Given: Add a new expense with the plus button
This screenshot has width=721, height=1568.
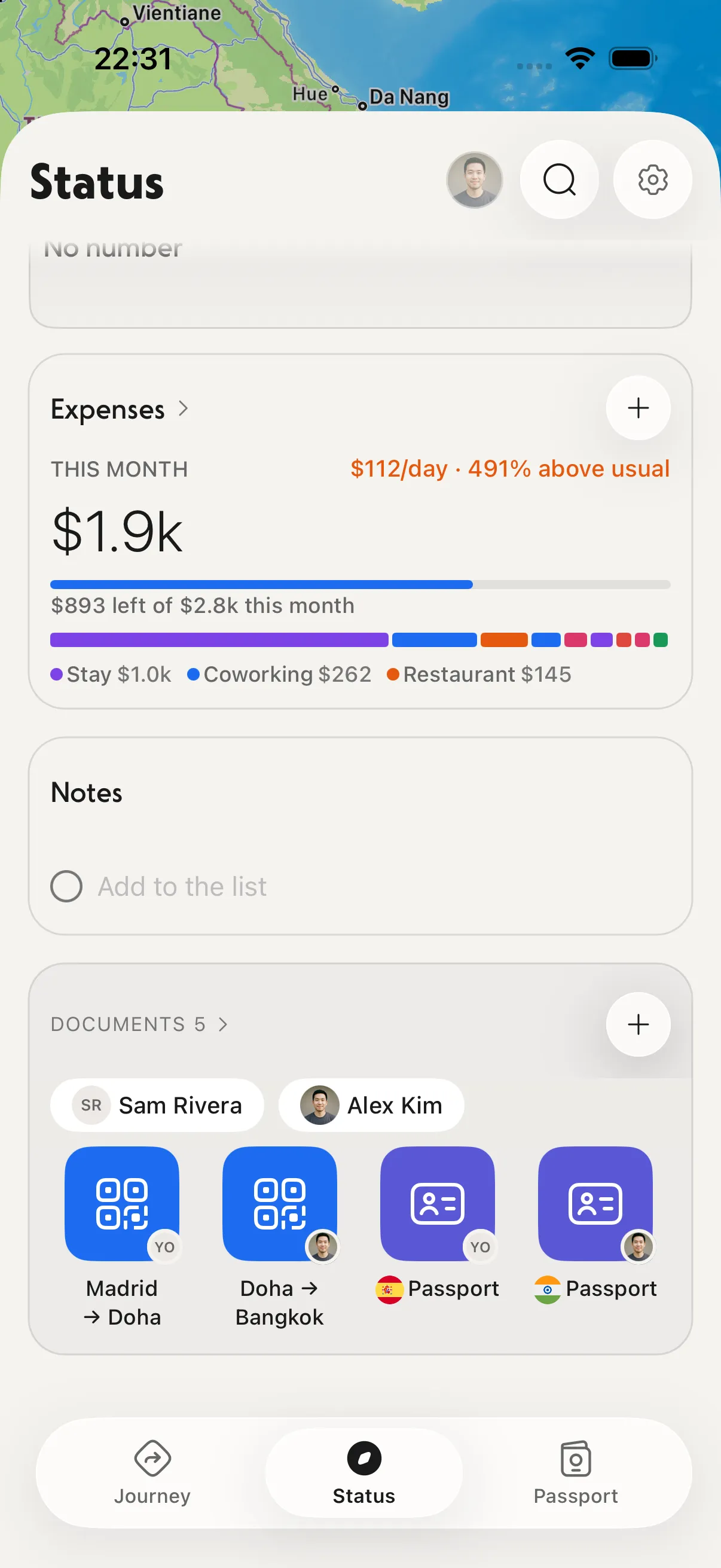Looking at the screenshot, I should click(638, 408).
